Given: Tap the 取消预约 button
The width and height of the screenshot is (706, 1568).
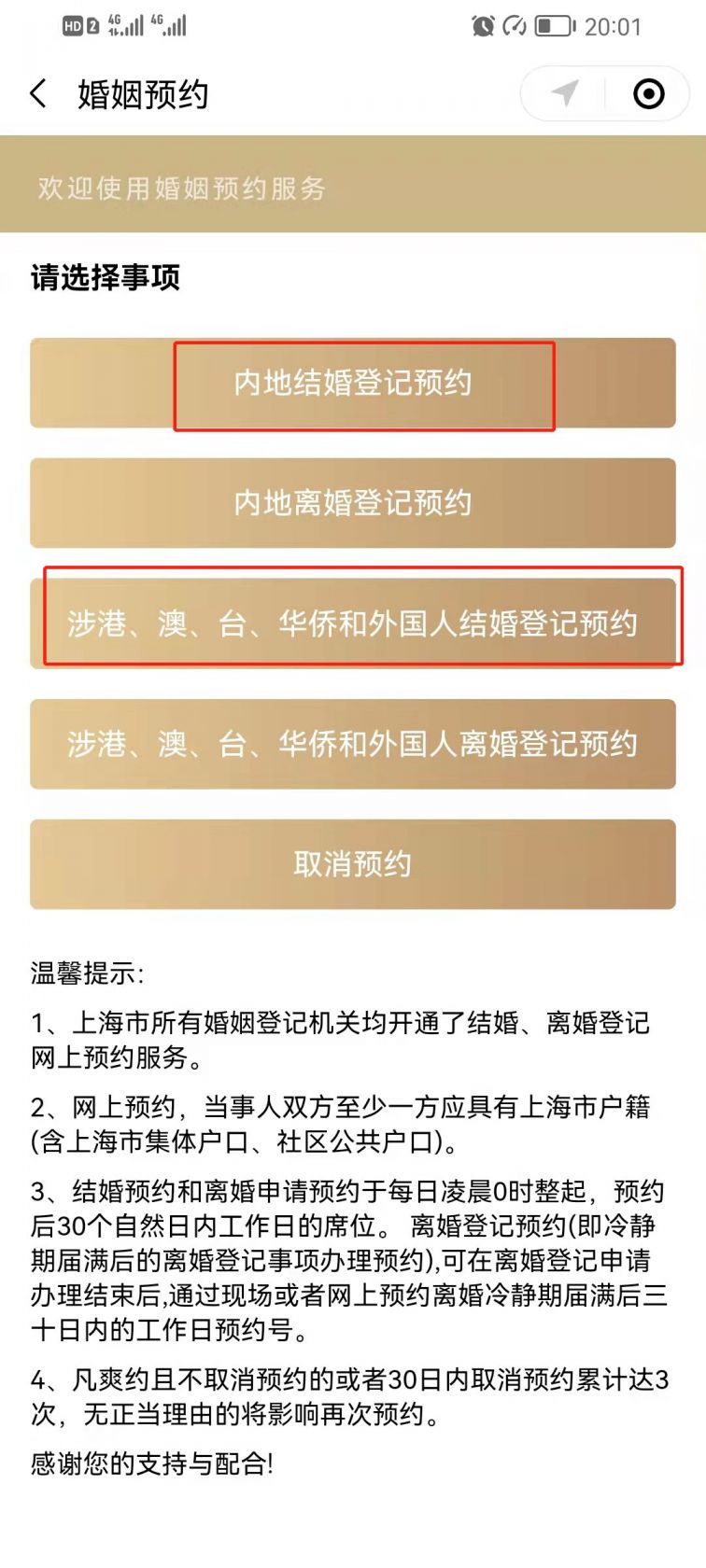Looking at the screenshot, I should tap(353, 864).
